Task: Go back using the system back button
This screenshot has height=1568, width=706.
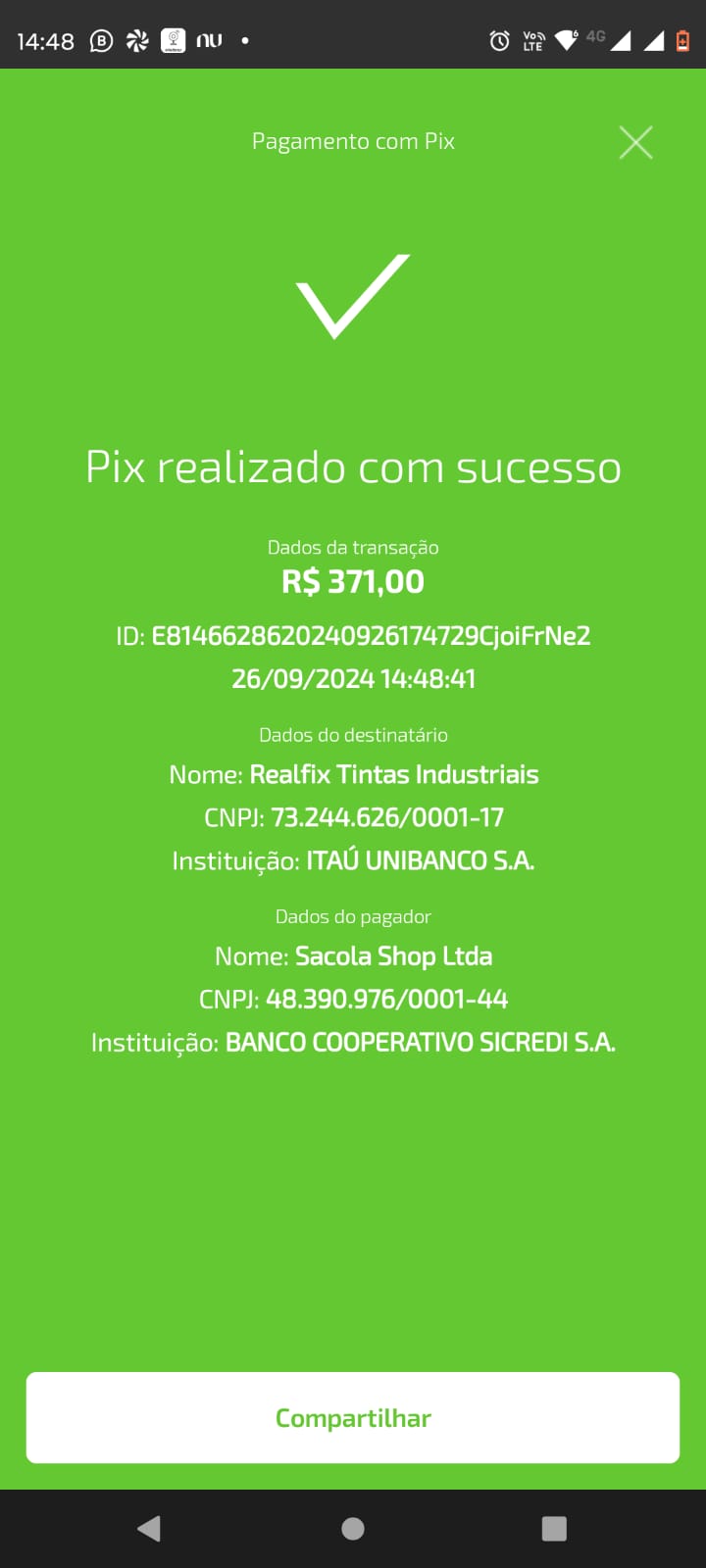Action: tap(149, 1528)
